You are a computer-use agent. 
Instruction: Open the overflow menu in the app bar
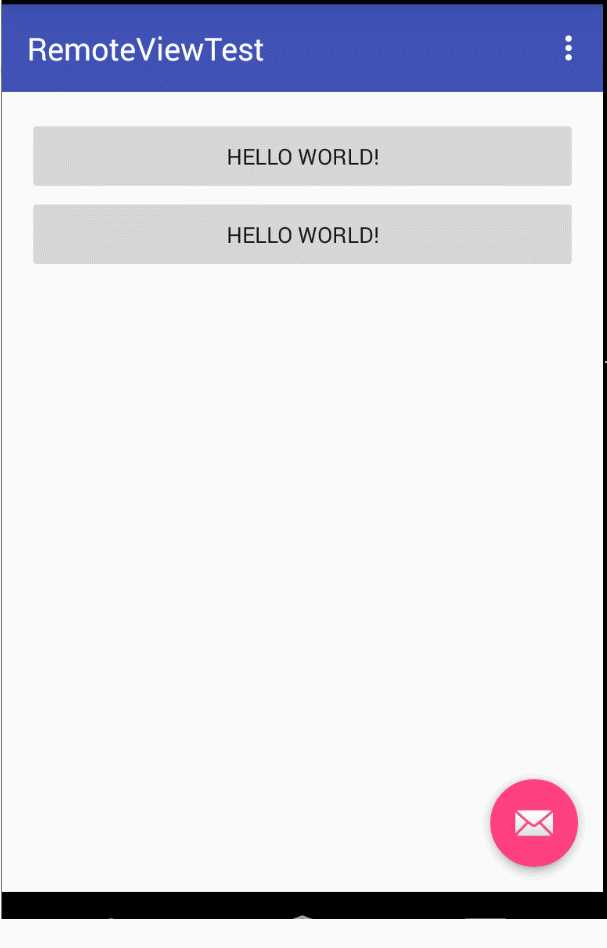(568, 48)
